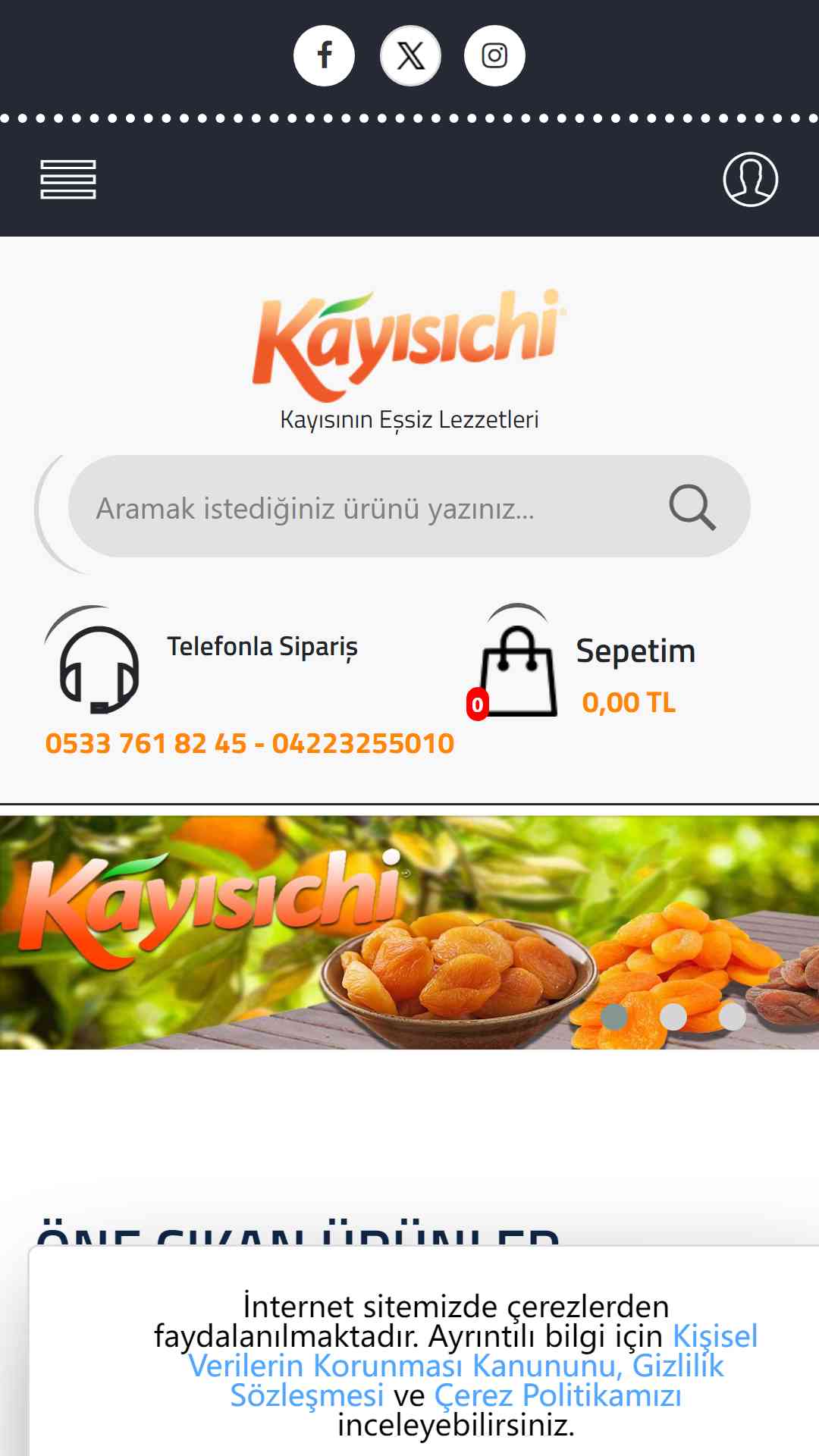Call the phone order number 0533 761 82 45

[x=146, y=743]
